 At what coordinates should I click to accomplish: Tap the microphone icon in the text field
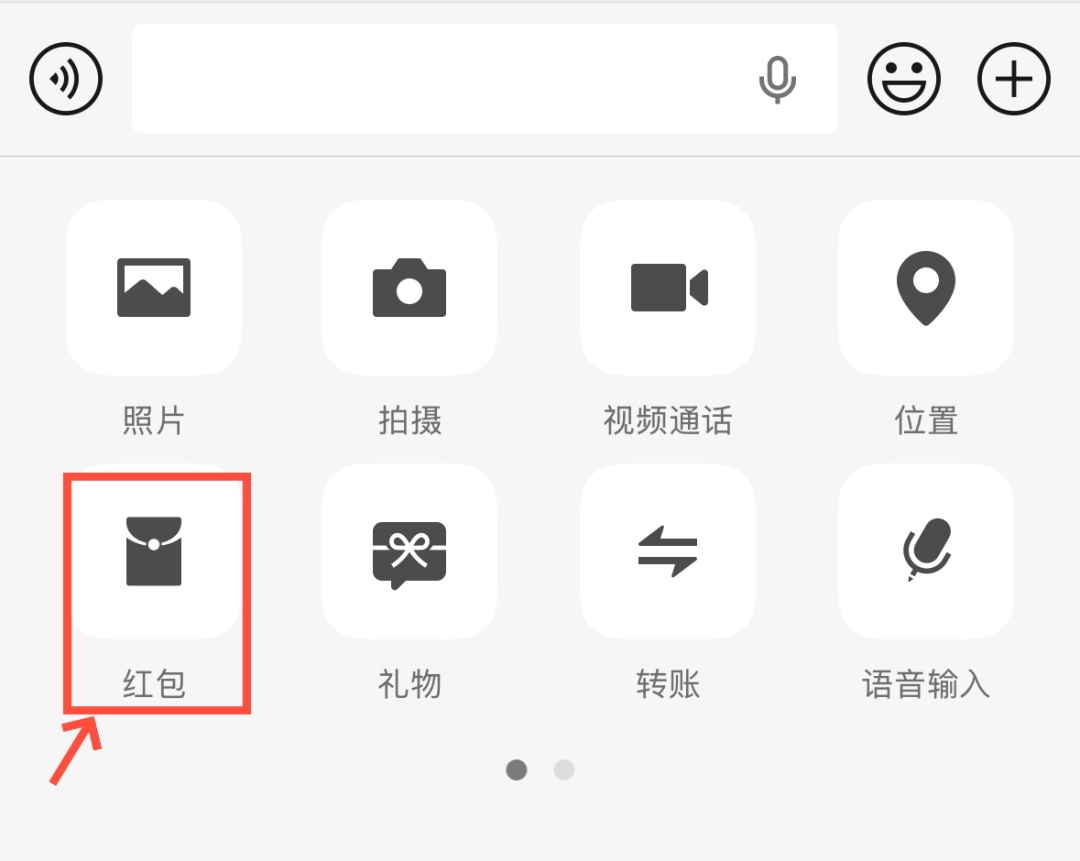pos(777,79)
